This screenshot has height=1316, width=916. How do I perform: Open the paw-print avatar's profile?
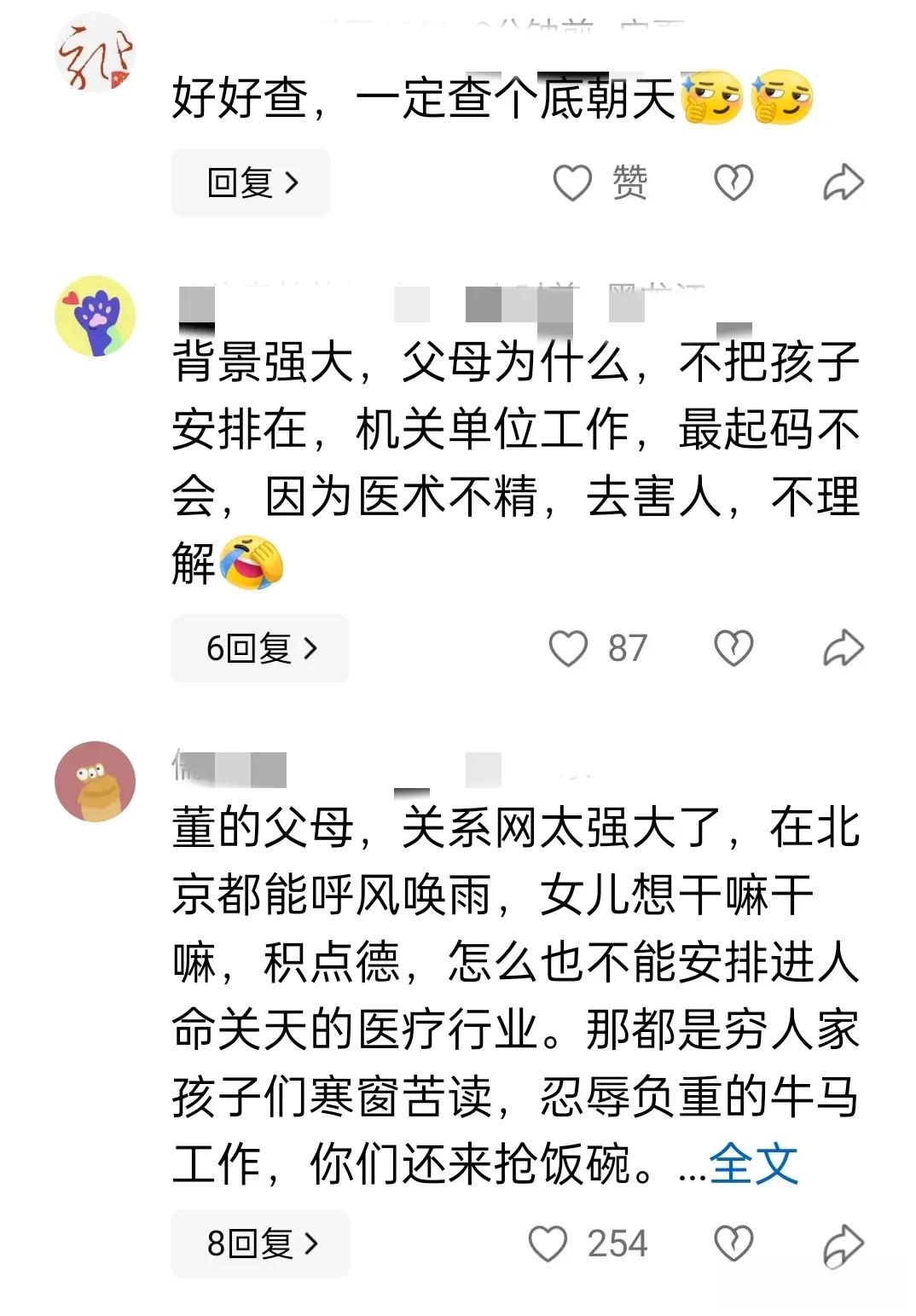[x=95, y=316]
